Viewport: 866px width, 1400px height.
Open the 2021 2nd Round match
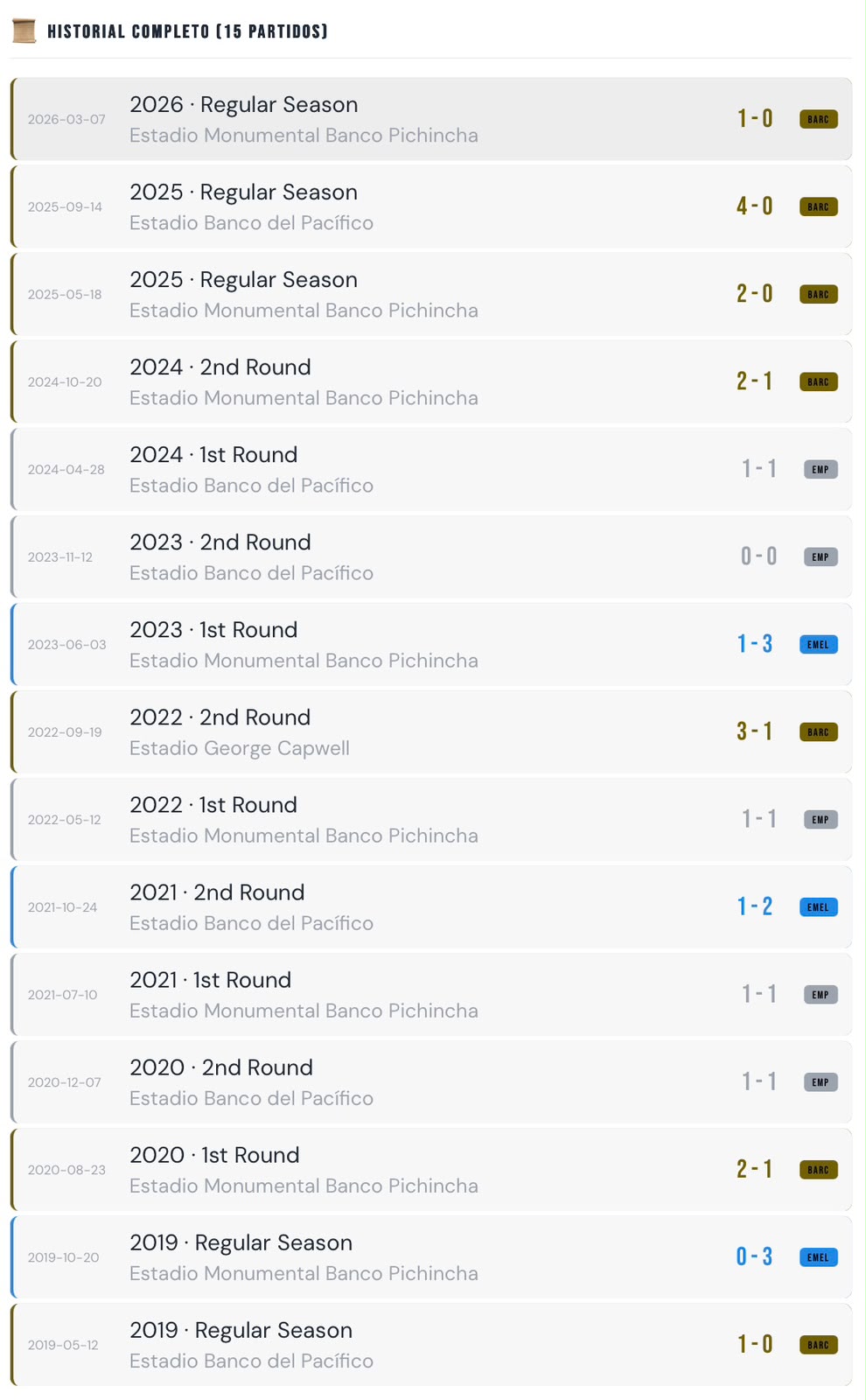[431, 906]
